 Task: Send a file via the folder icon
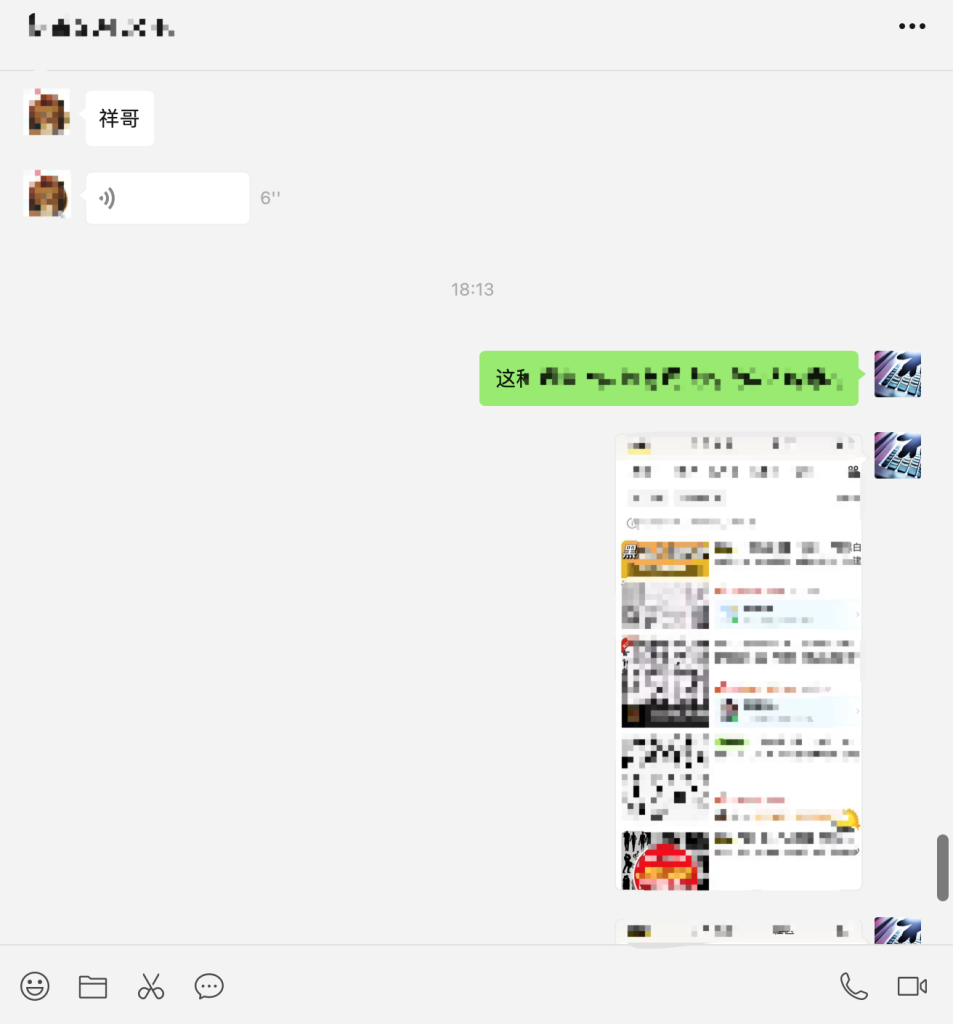(x=93, y=986)
